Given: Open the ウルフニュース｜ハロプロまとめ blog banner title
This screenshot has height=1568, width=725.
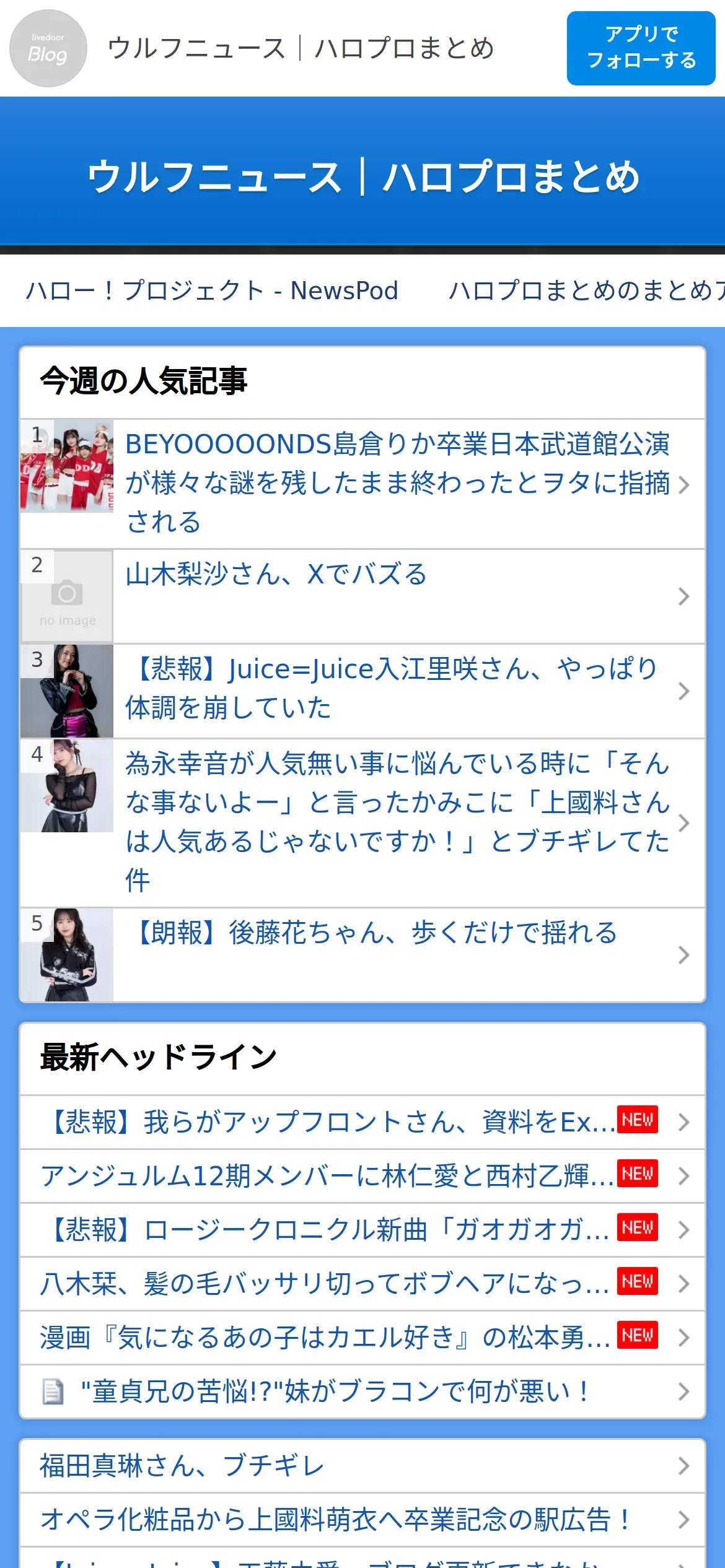Looking at the screenshot, I should pyautogui.click(x=362, y=177).
